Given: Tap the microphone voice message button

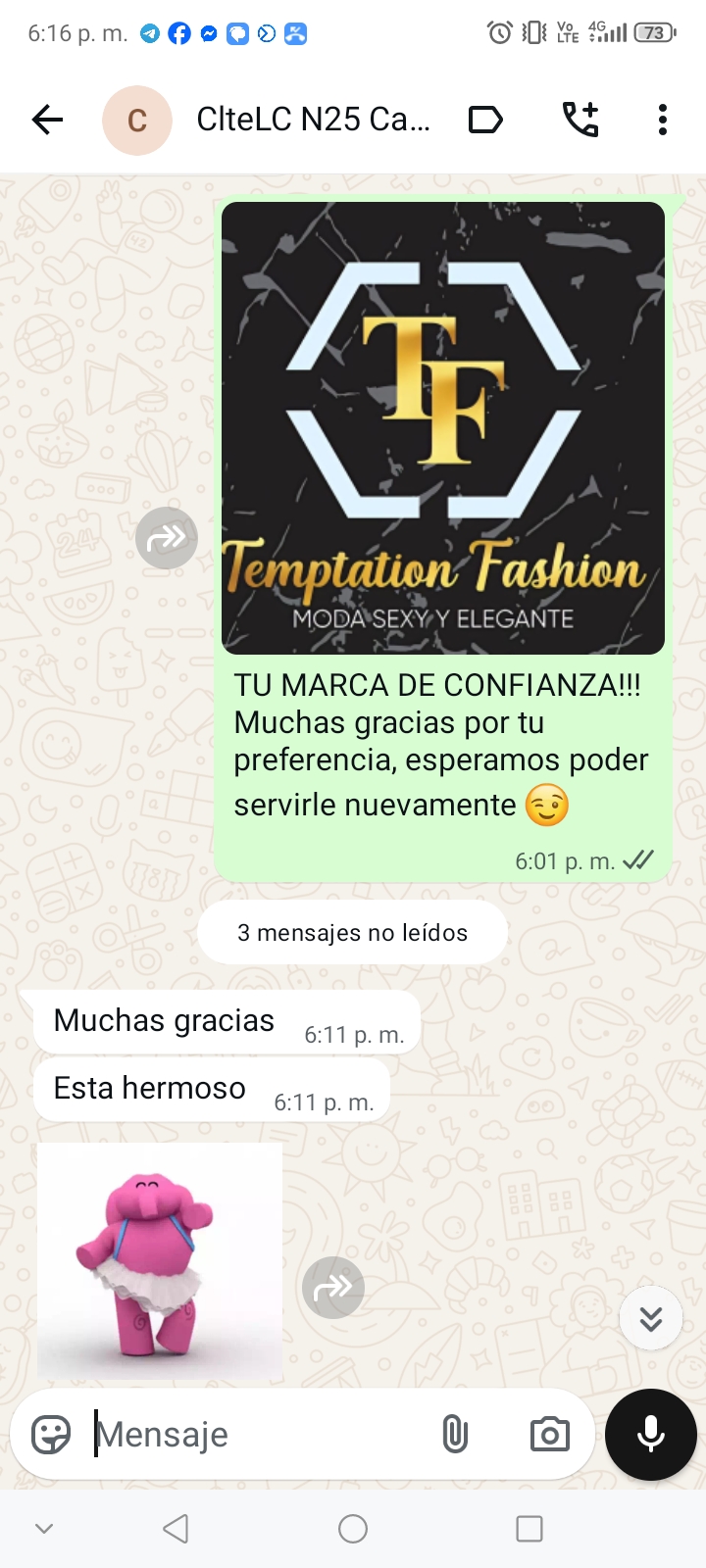Looking at the screenshot, I should [x=651, y=1435].
